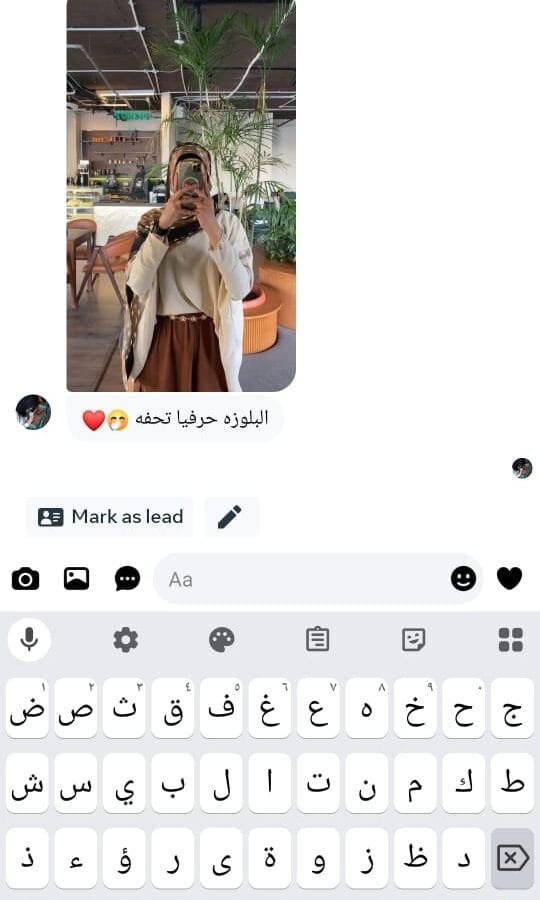
Task: Open the keyboard's four-square more options
Action: coord(511,639)
